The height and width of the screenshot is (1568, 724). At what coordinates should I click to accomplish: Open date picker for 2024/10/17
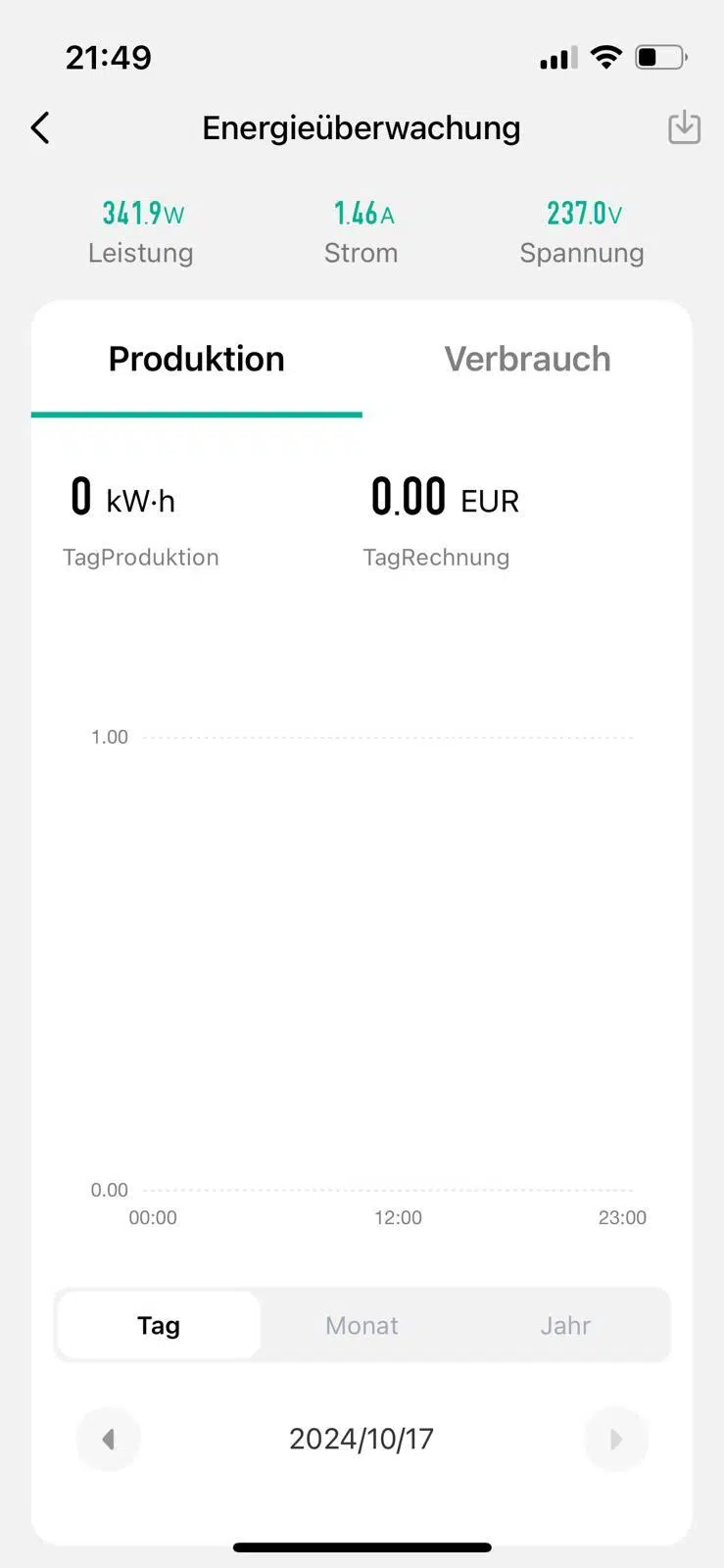[362, 1439]
